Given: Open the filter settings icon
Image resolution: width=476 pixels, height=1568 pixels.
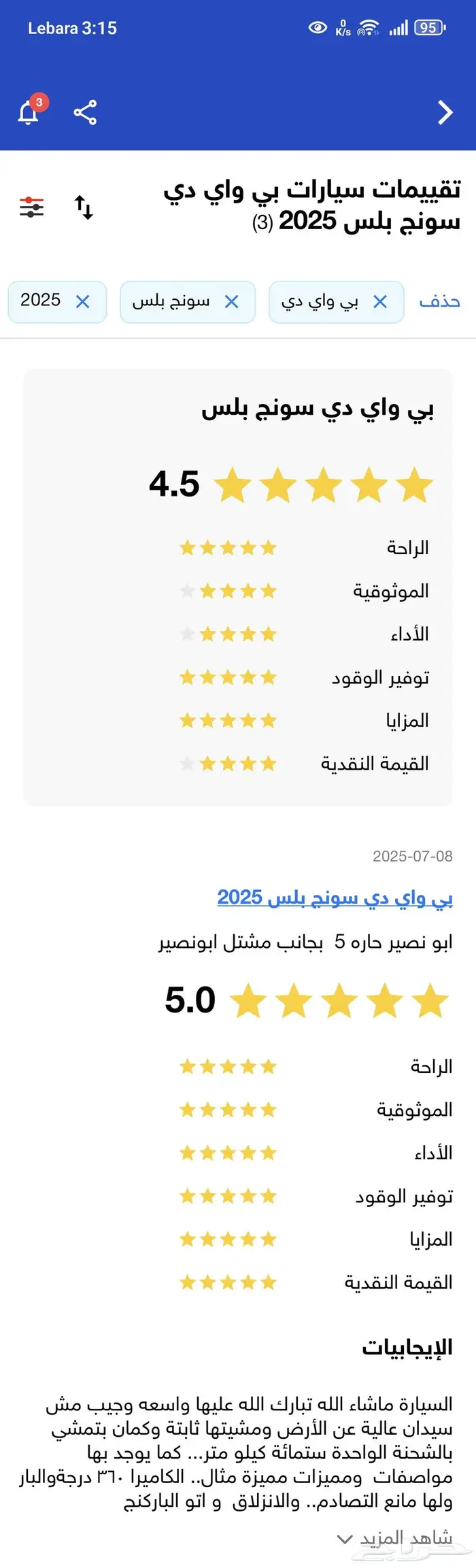Looking at the screenshot, I should (x=32, y=207).
